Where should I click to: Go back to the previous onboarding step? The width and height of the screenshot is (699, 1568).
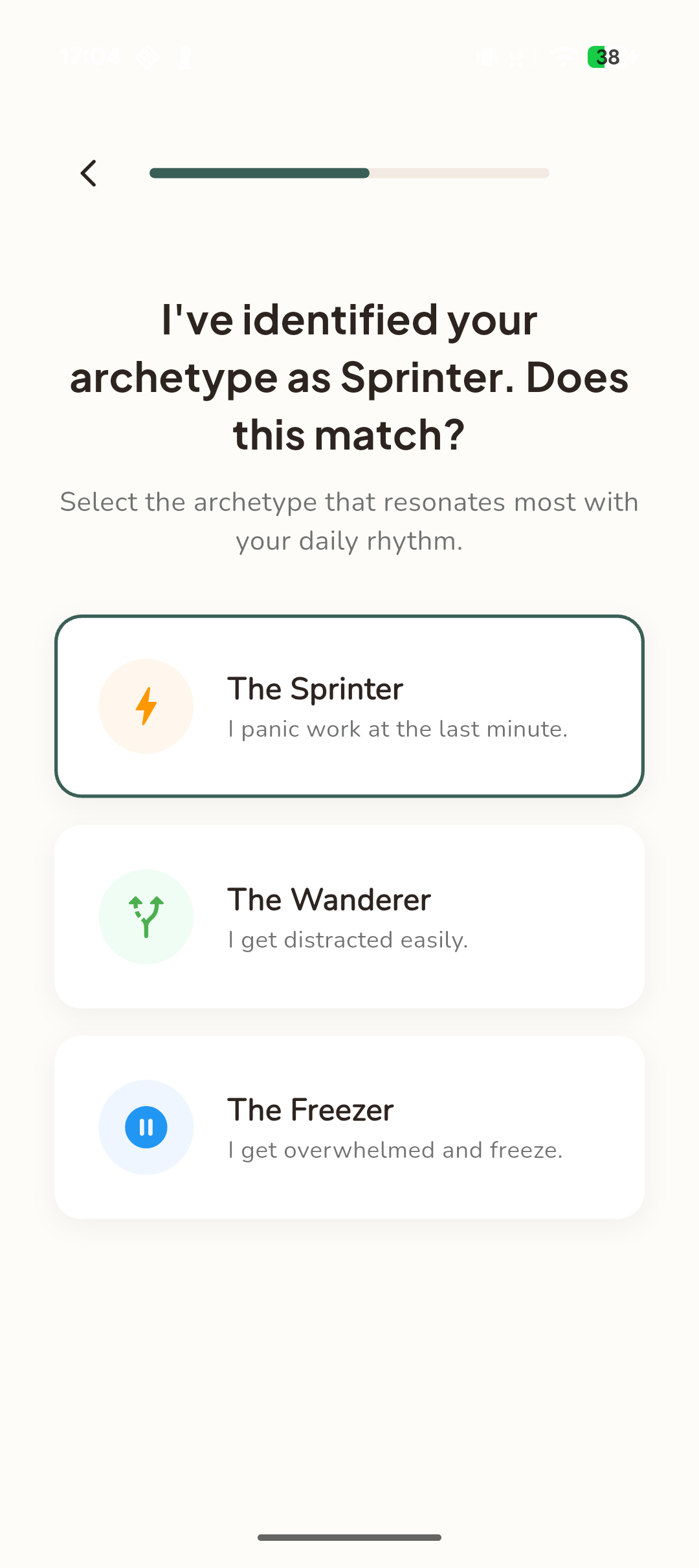(x=89, y=173)
